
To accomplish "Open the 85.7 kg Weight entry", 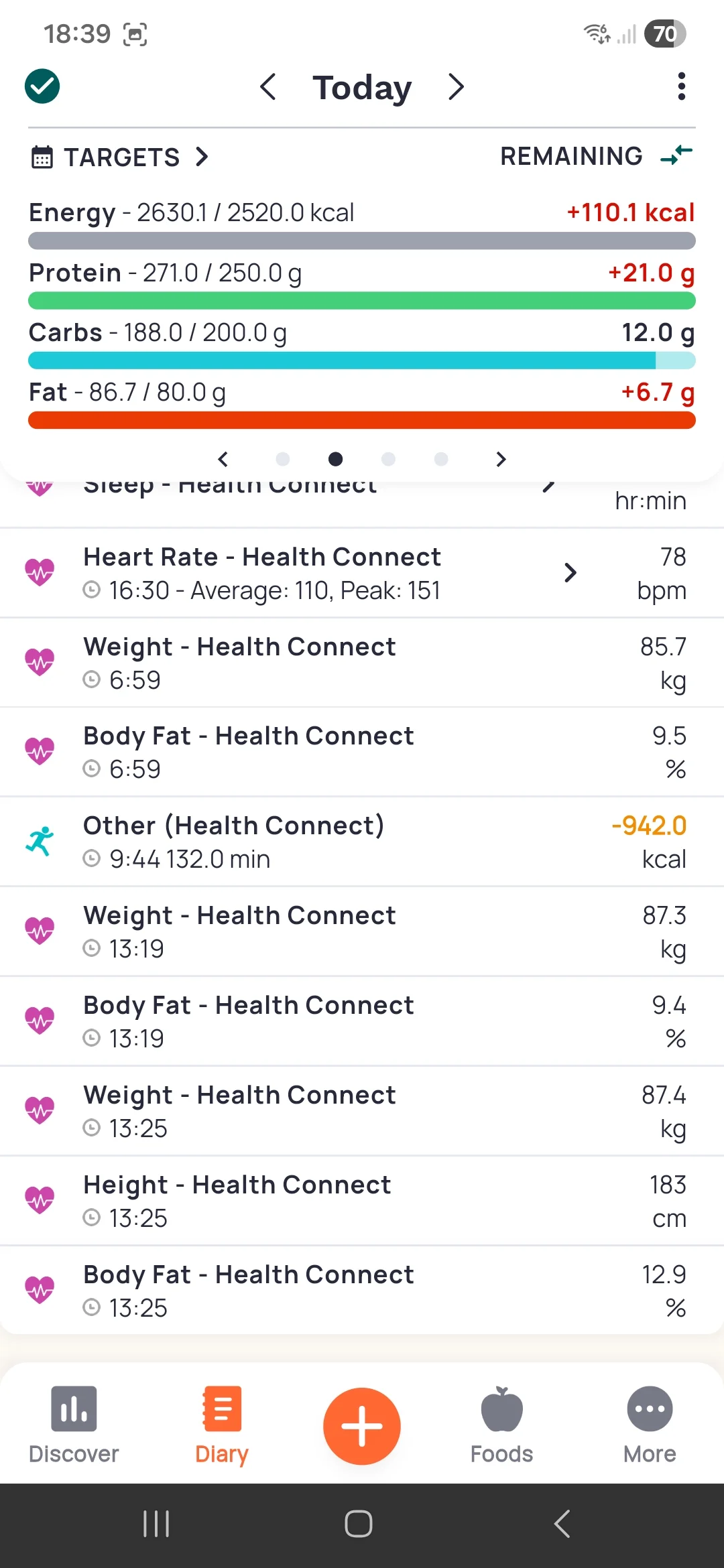I will 362,663.
